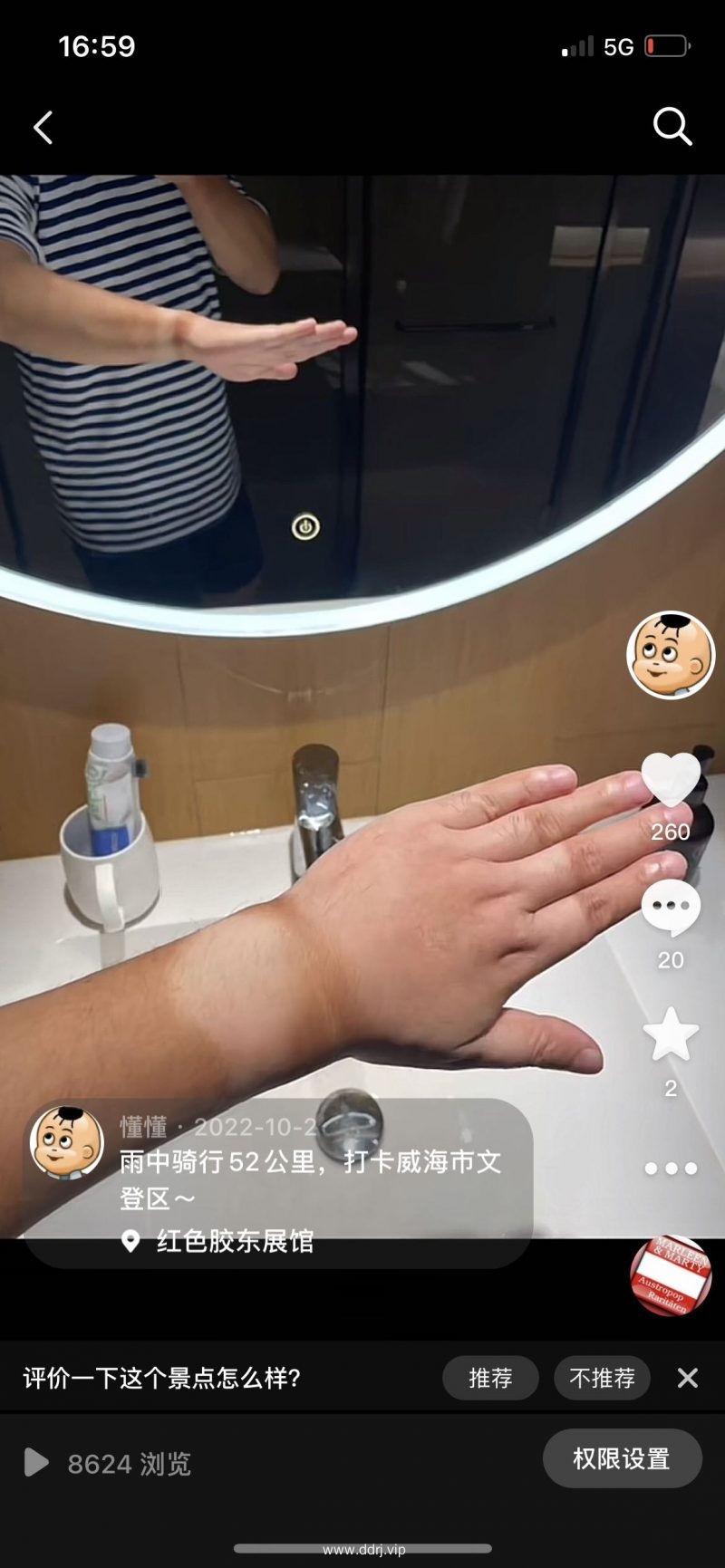The width and height of the screenshot is (725, 1568).
Task: Open the rotating music disc
Action: (671, 1275)
